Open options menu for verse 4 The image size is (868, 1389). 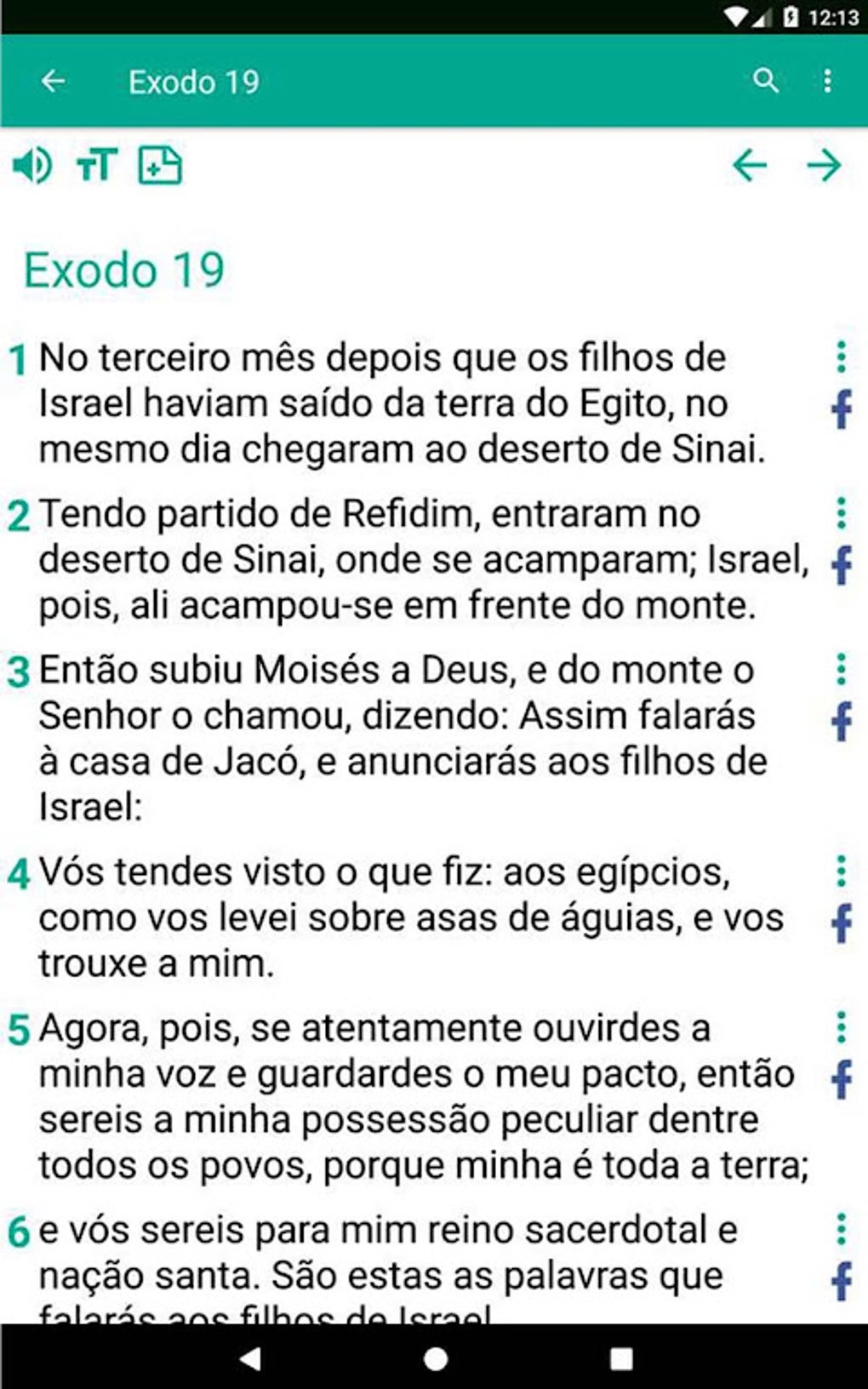pyautogui.click(x=841, y=872)
